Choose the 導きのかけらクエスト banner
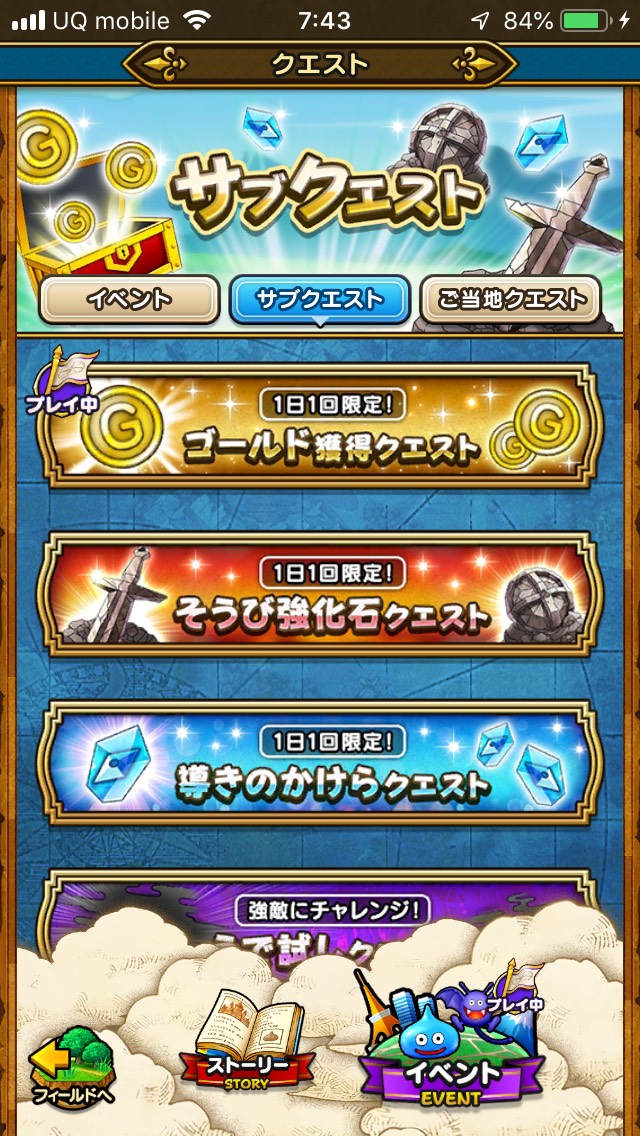The image size is (640, 1136). (320, 768)
